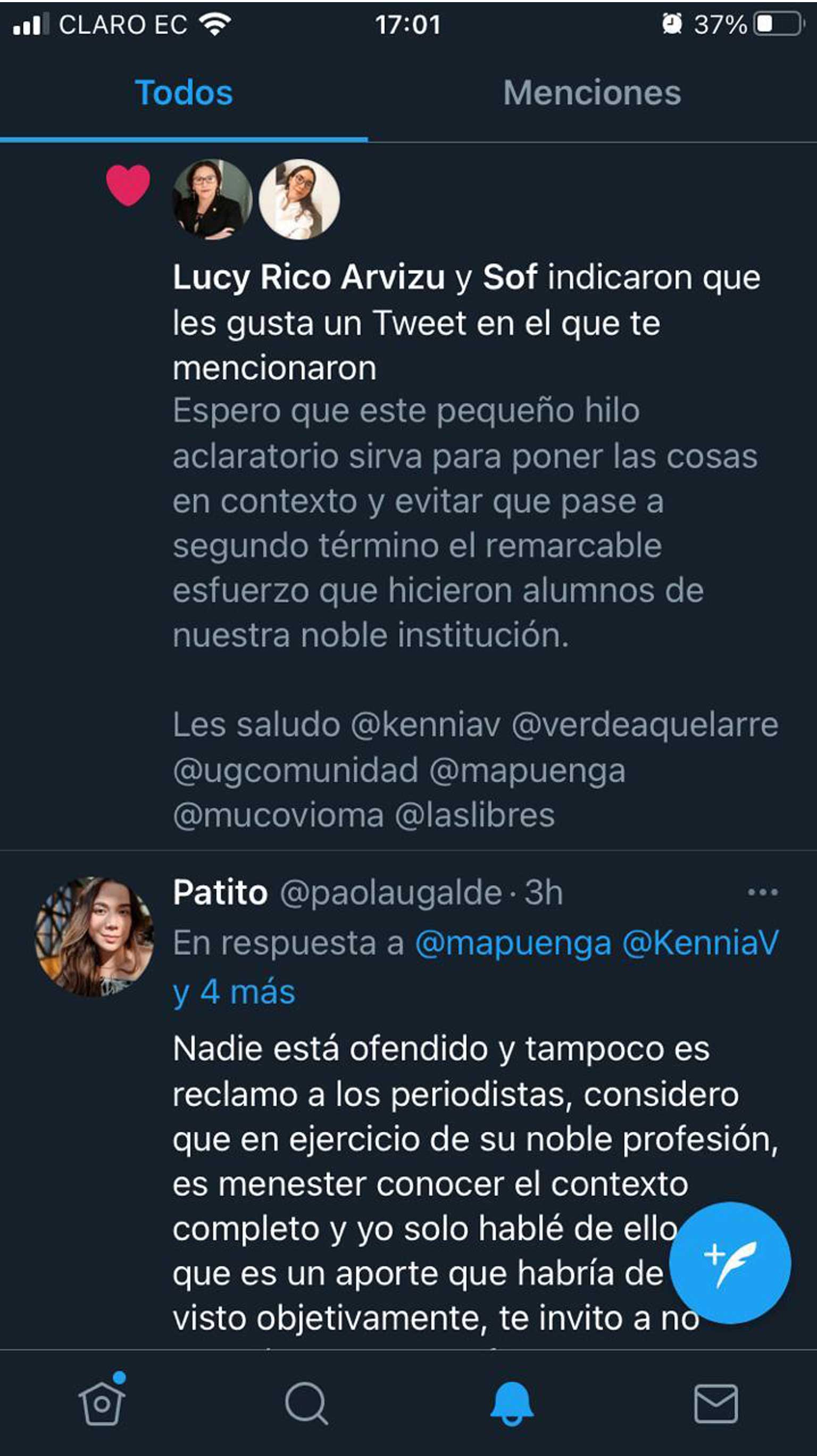Open overflow menu on Patito's tweet
Viewport: 817px width, 1456px height.
762,892
